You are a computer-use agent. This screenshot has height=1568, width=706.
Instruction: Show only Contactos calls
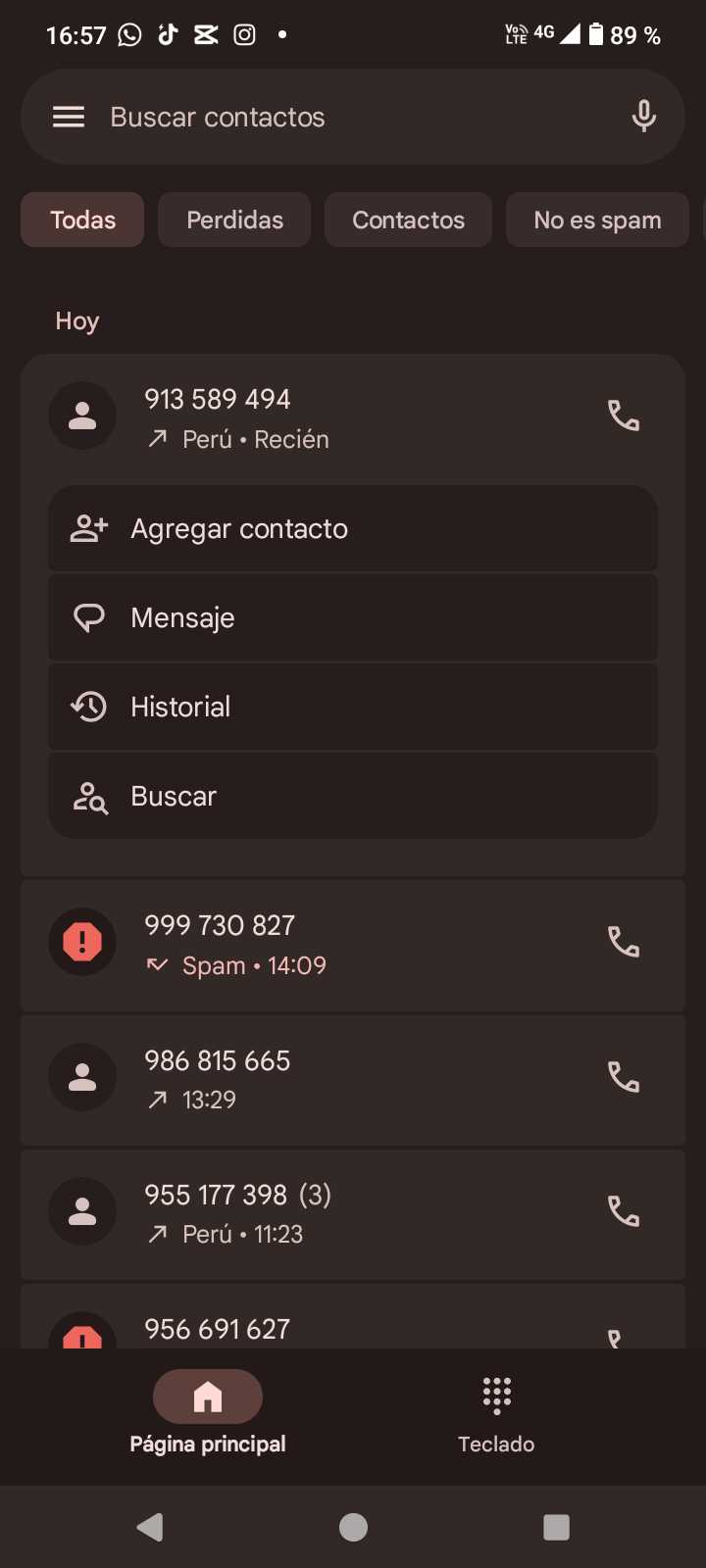408,220
